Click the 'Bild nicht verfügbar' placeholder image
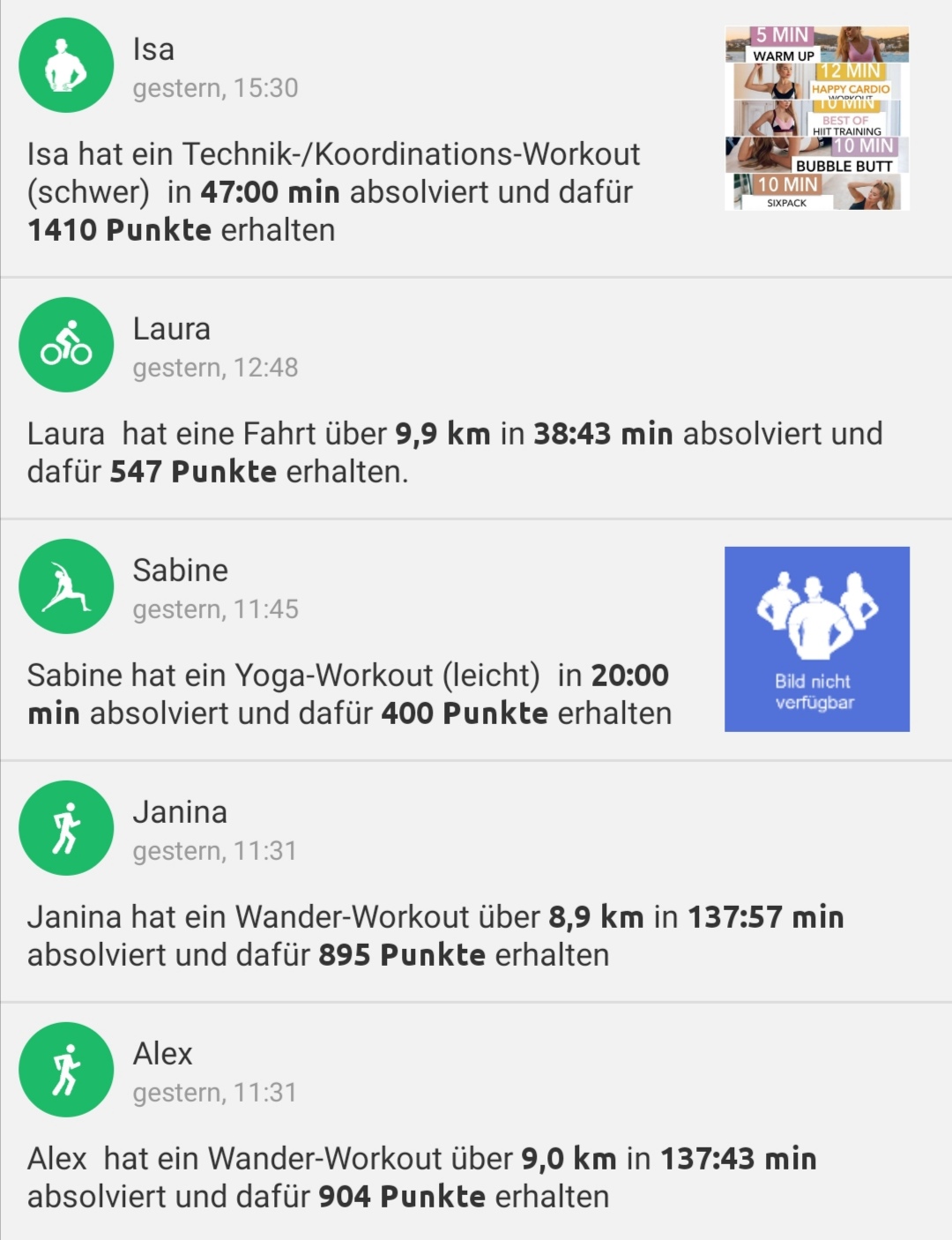 click(815, 639)
